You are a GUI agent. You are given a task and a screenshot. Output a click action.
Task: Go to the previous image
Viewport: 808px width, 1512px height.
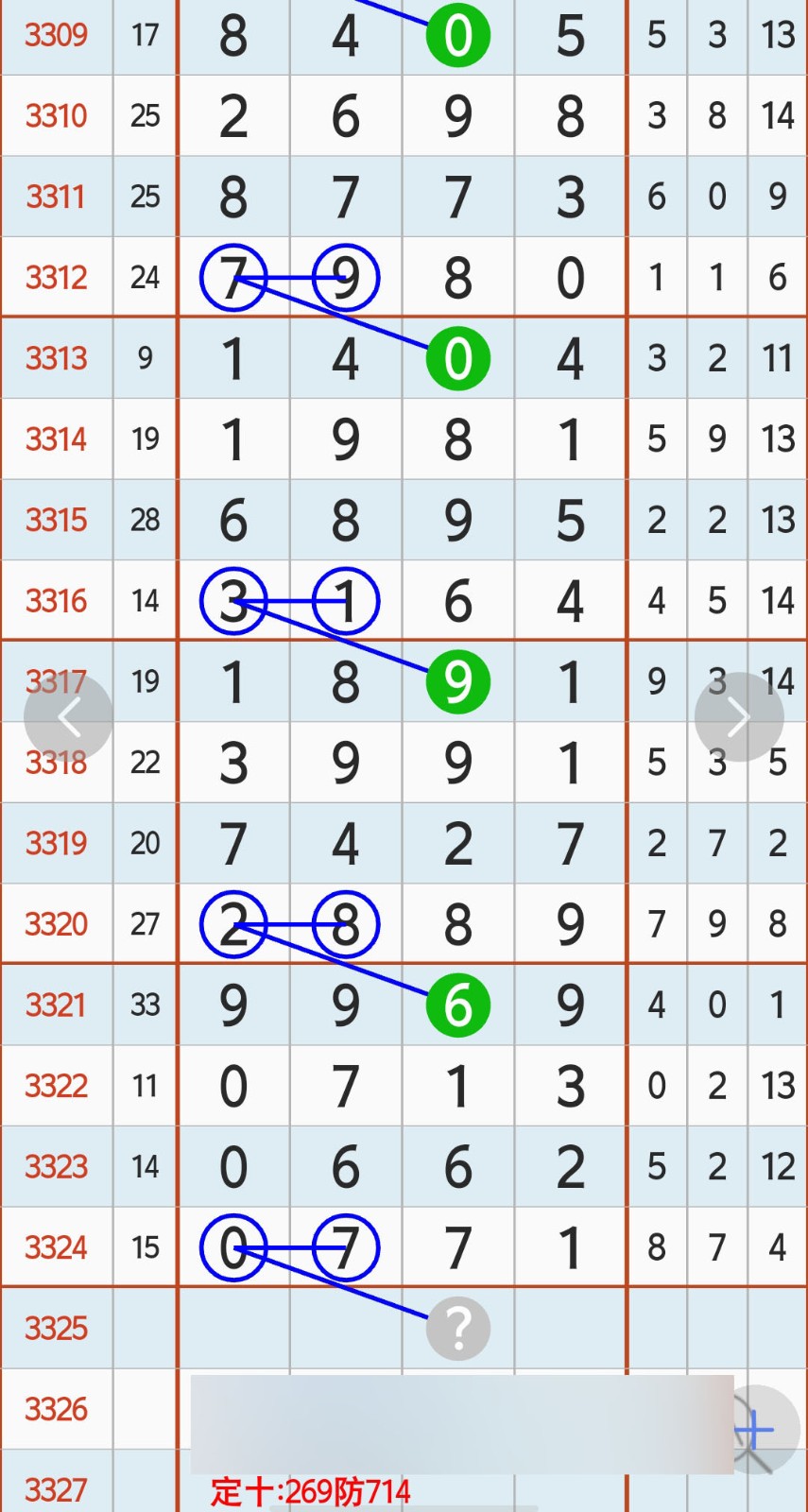point(68,718)
